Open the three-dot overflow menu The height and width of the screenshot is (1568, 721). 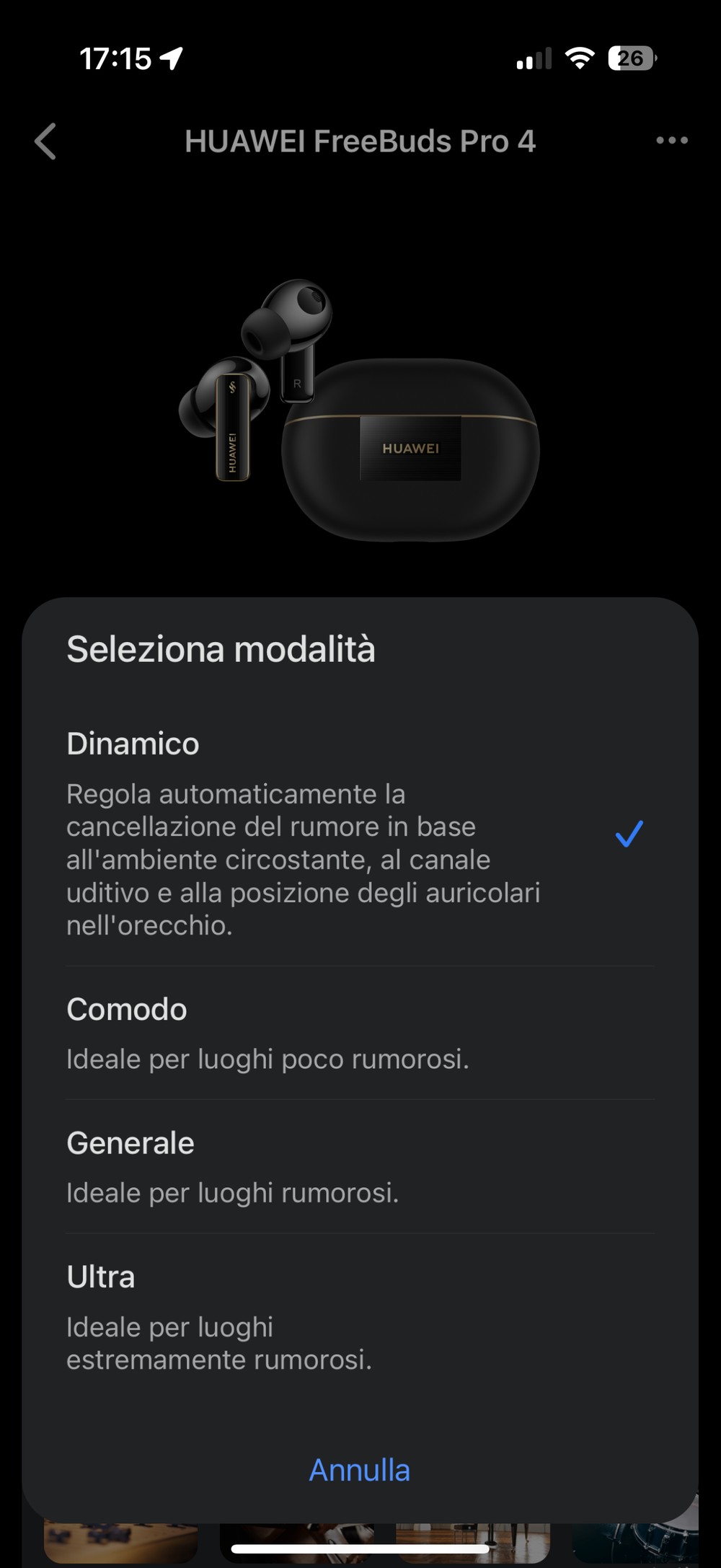tap(671, 141)
